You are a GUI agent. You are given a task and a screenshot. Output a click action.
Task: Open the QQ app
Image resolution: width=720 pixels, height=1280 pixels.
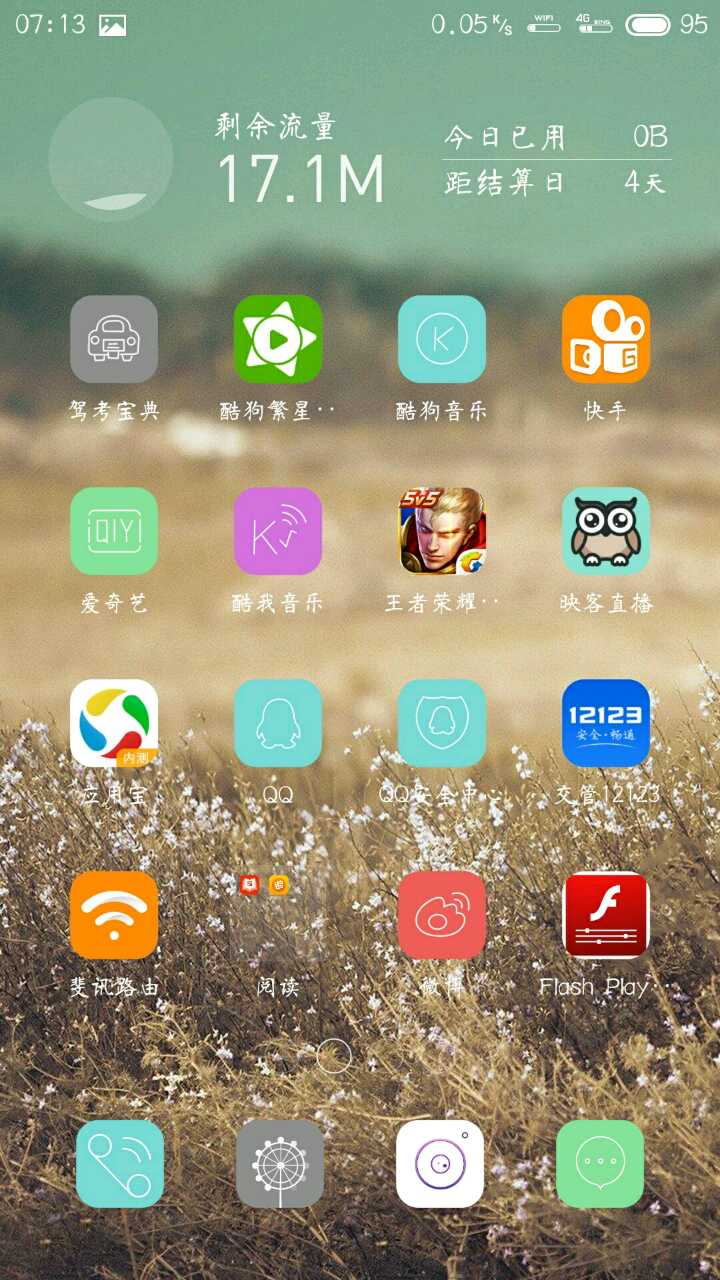(278, 723)
